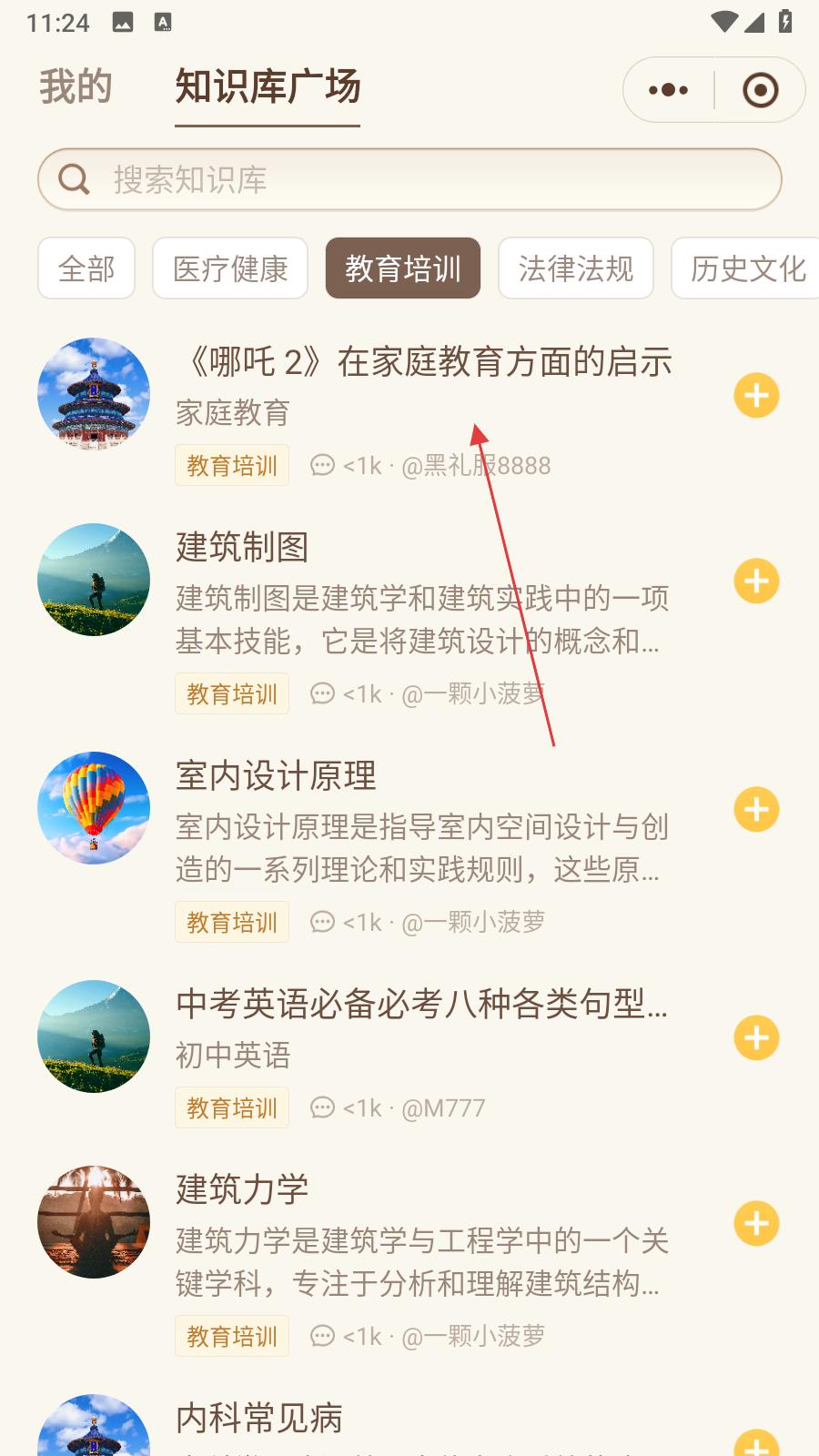Open the 建筑制图 knowledge base

242,548
